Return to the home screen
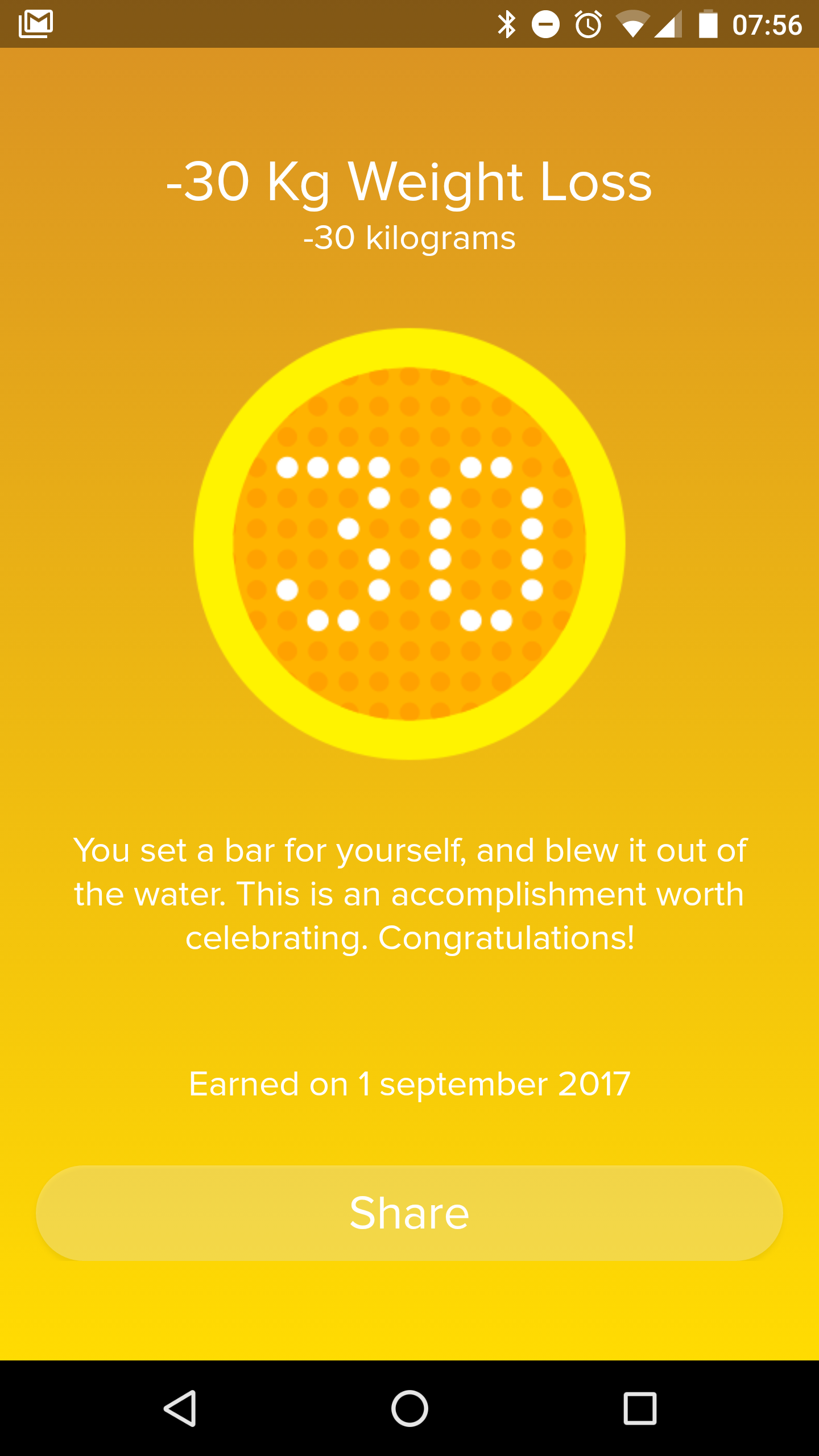This screenshot has height=1456, width=819. pyautogui.click(x=409, y=1408)
